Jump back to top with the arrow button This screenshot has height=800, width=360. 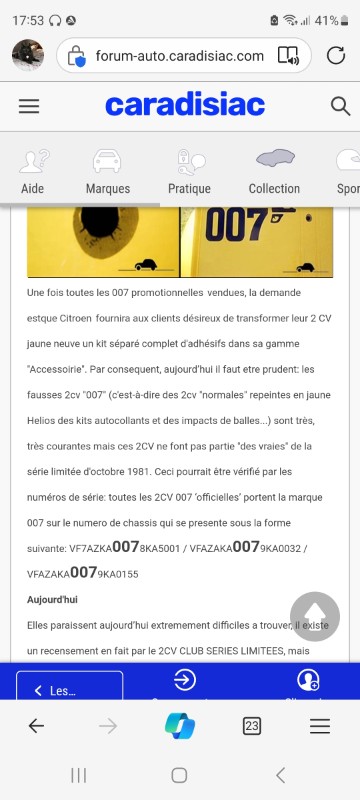point(315,616)
